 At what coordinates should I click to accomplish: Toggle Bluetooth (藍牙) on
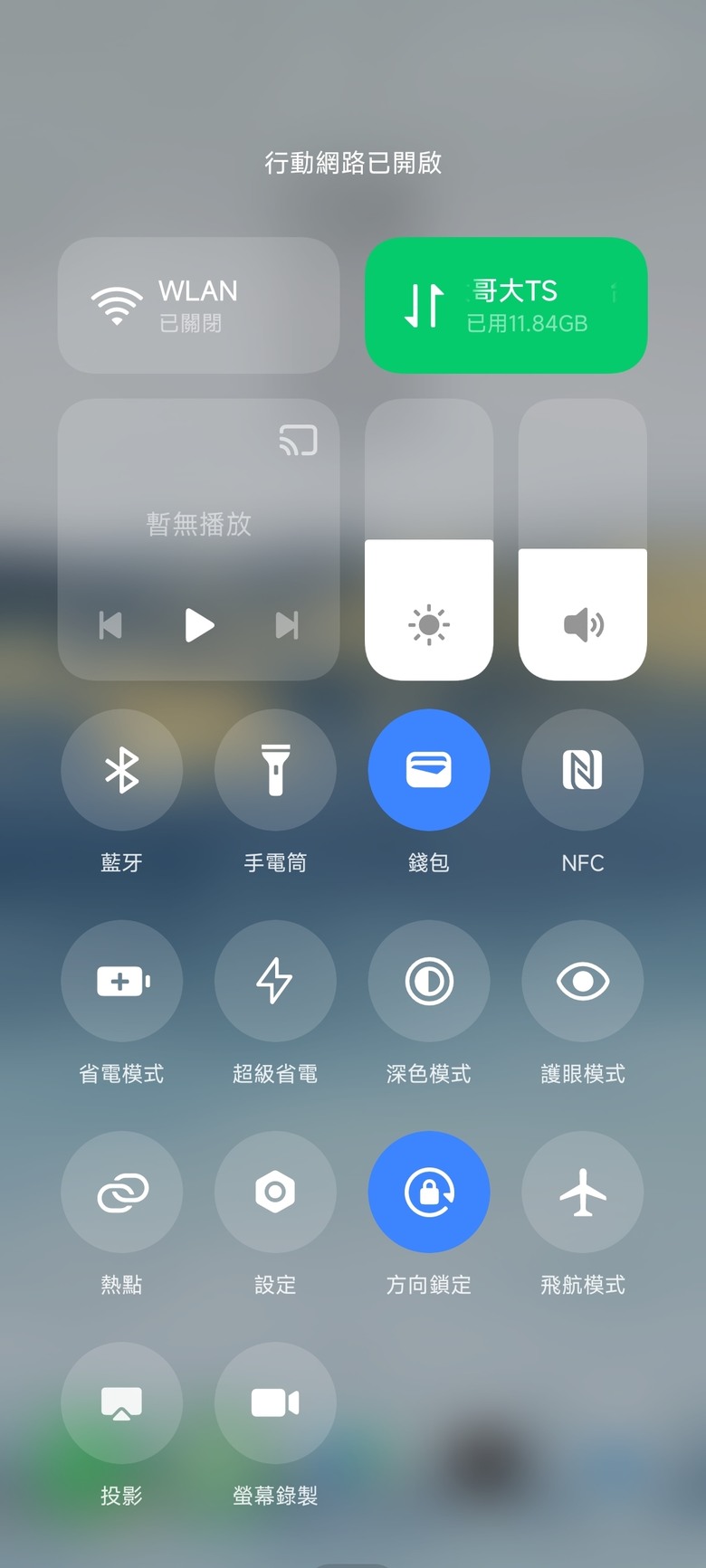(x=122, y=769)
